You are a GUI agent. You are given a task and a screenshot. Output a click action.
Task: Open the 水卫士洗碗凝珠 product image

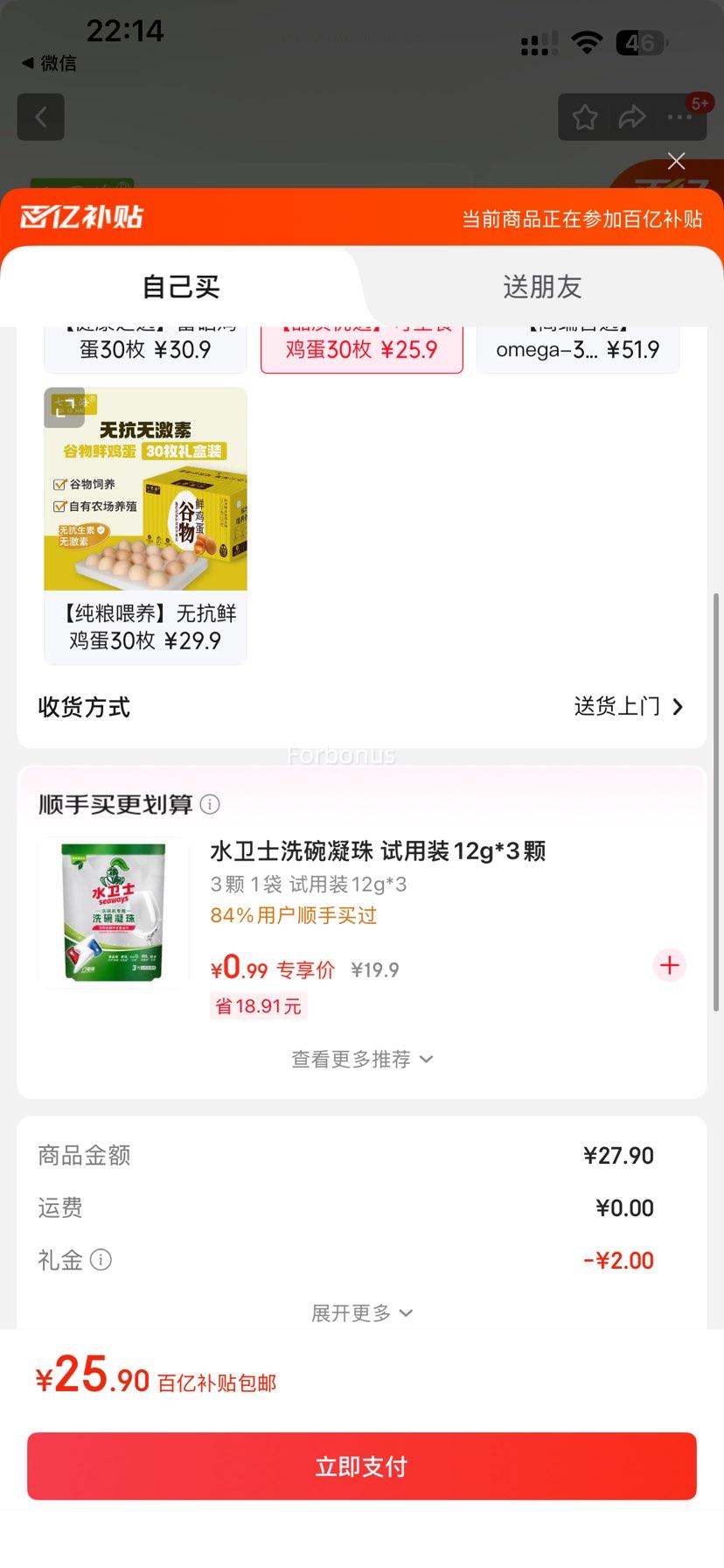click(114, 912)
